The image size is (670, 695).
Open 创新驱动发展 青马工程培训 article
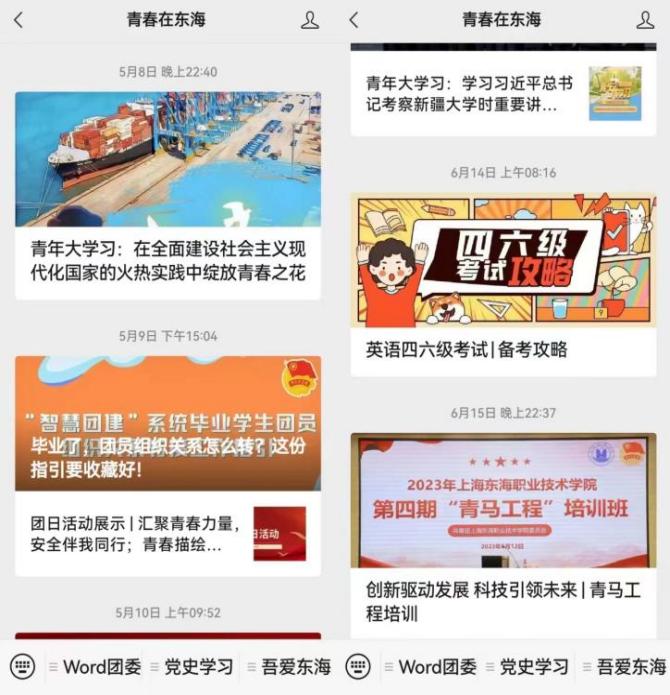pyautogui.click(x=502, y=601)
